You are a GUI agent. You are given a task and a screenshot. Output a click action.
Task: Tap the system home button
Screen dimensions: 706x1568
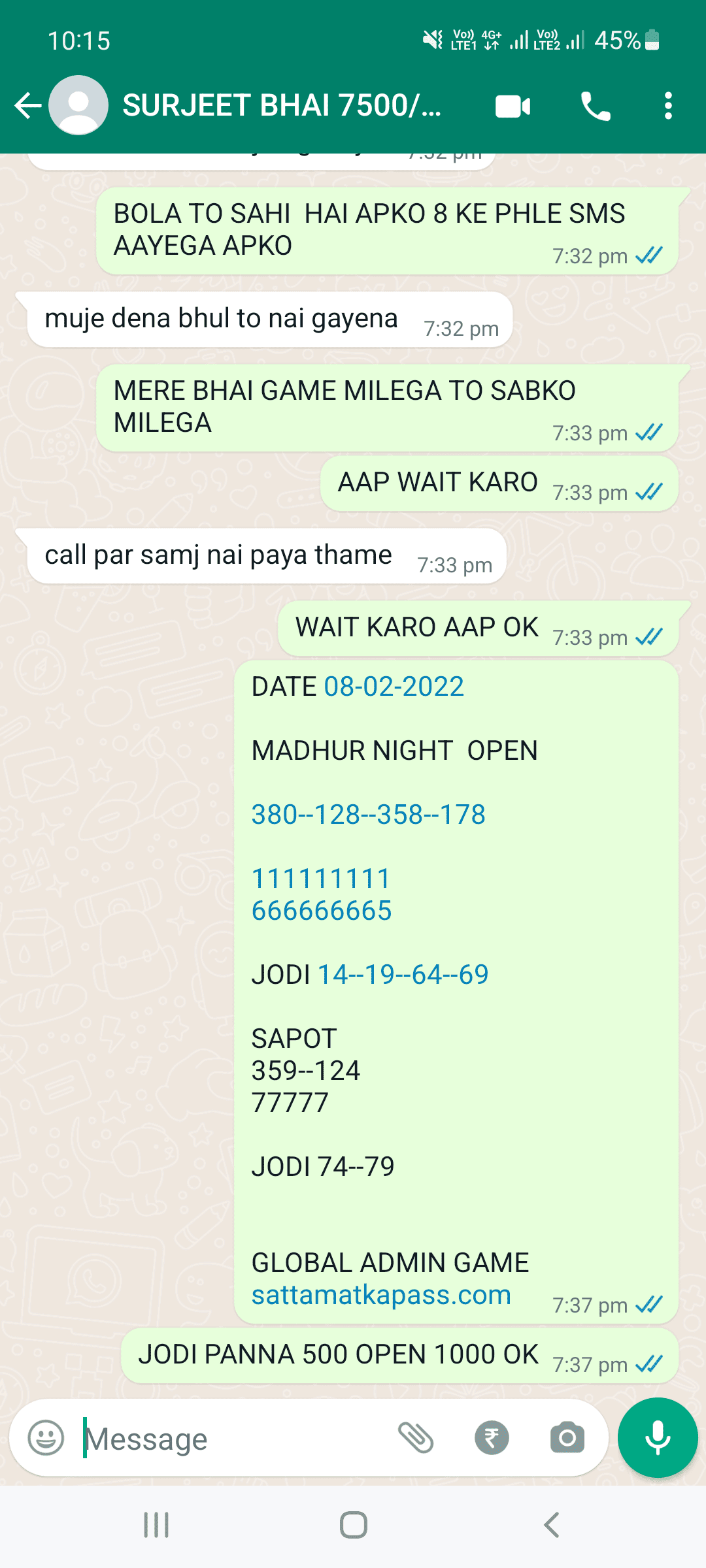(354, 1526)
